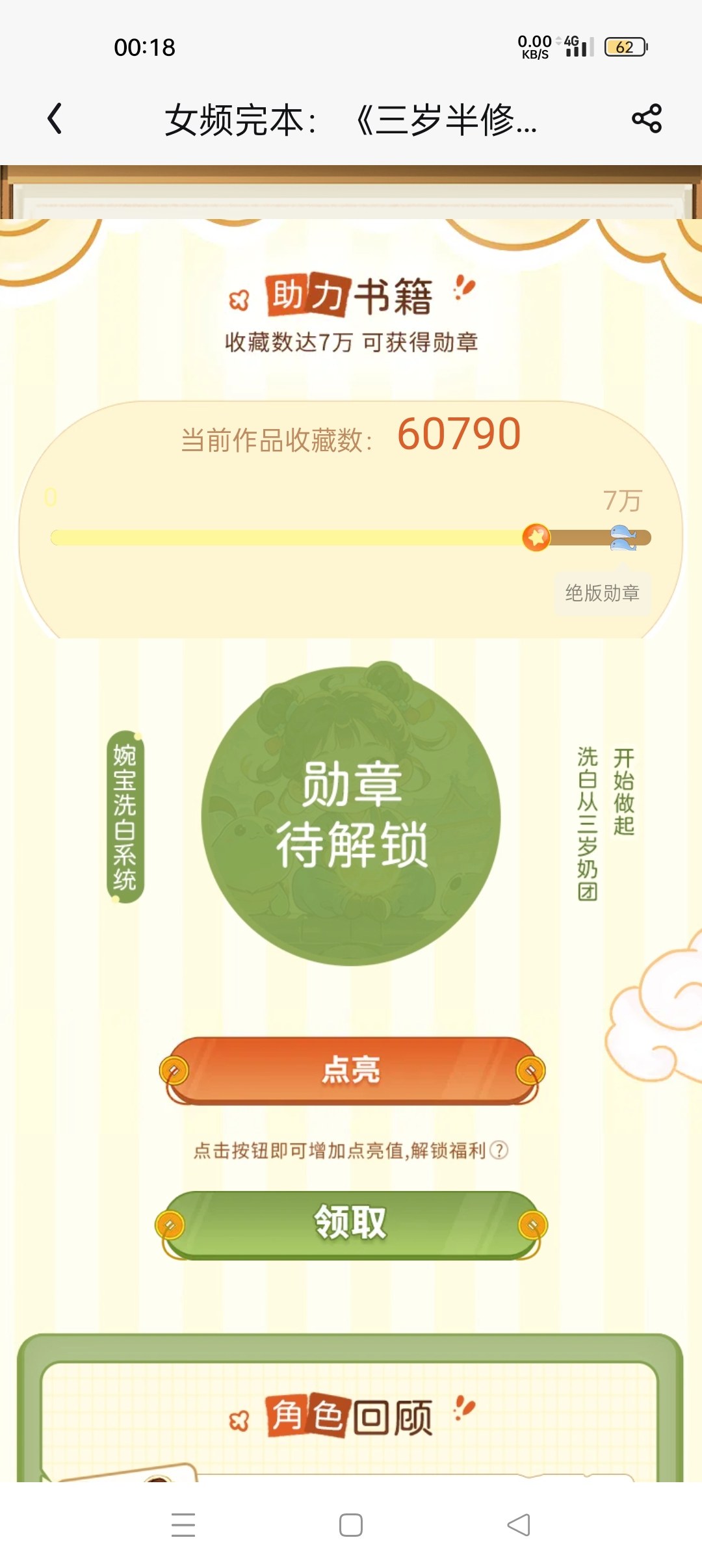Share this book page

click(647, 119)
